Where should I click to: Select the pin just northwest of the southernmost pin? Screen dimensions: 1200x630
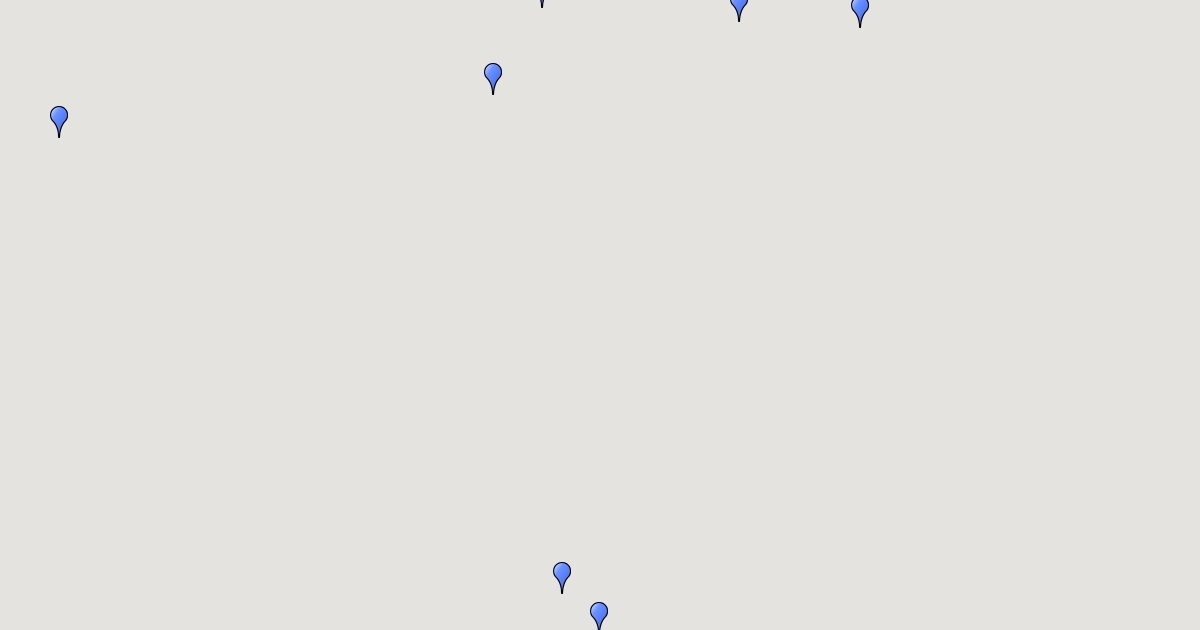[x=562, y=575]
